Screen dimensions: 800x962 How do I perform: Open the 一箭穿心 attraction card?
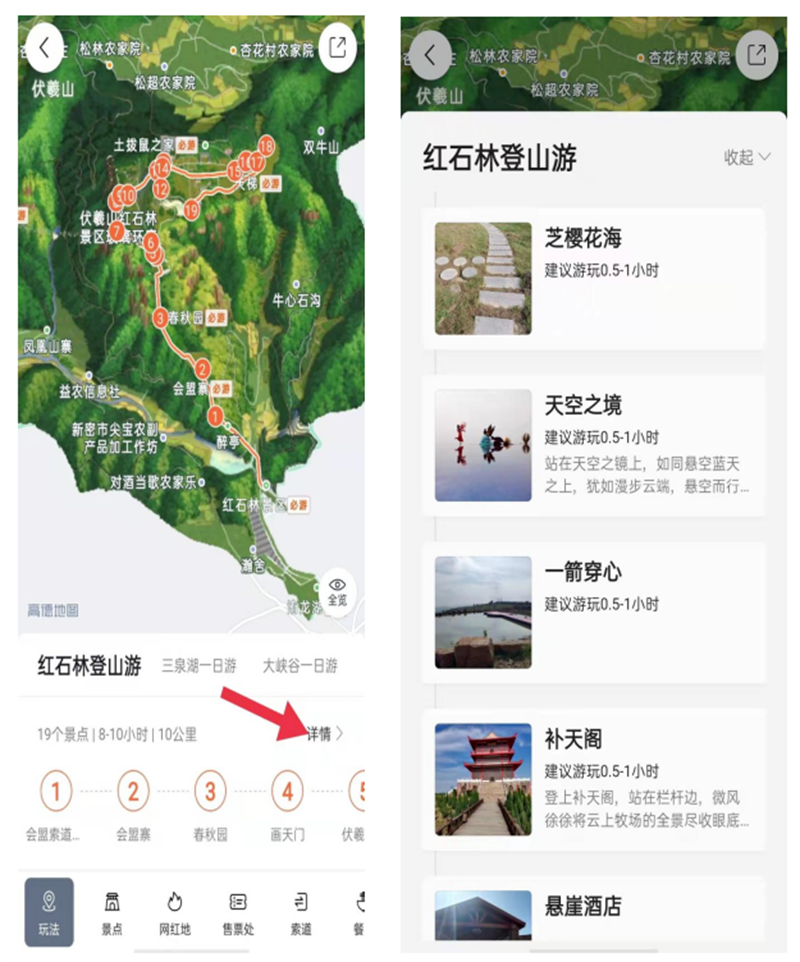point(595,612)
